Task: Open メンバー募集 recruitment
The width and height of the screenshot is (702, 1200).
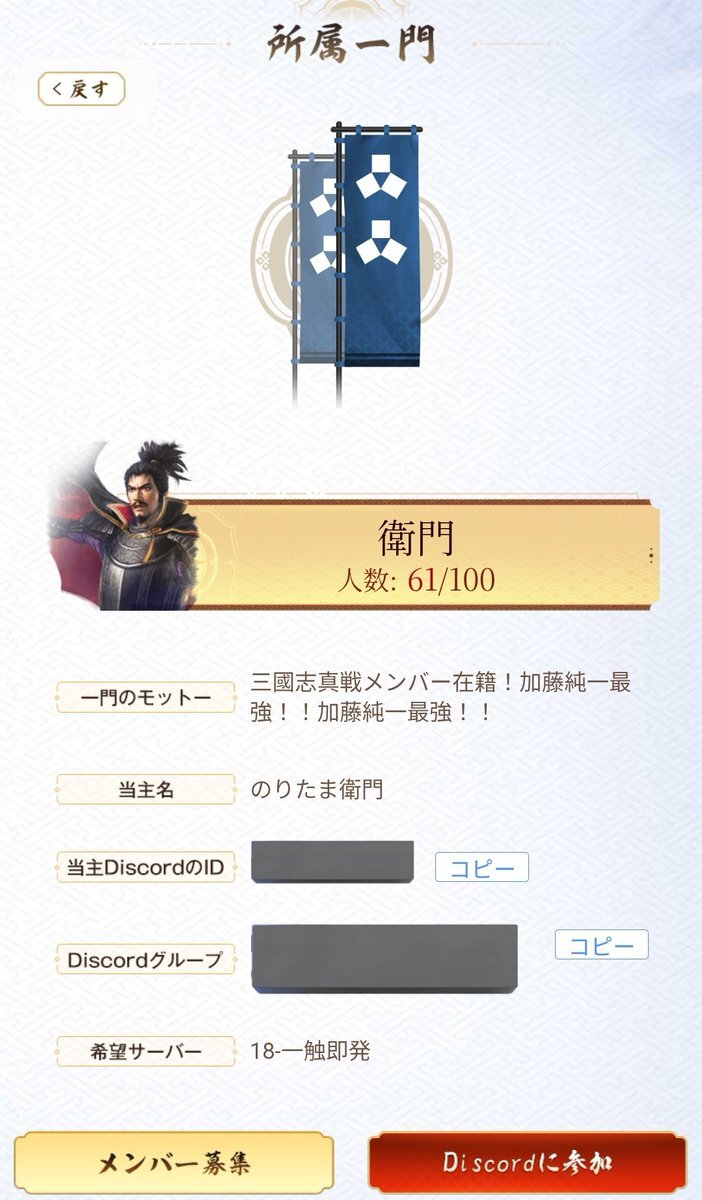Action: (x=173, y=1163)
